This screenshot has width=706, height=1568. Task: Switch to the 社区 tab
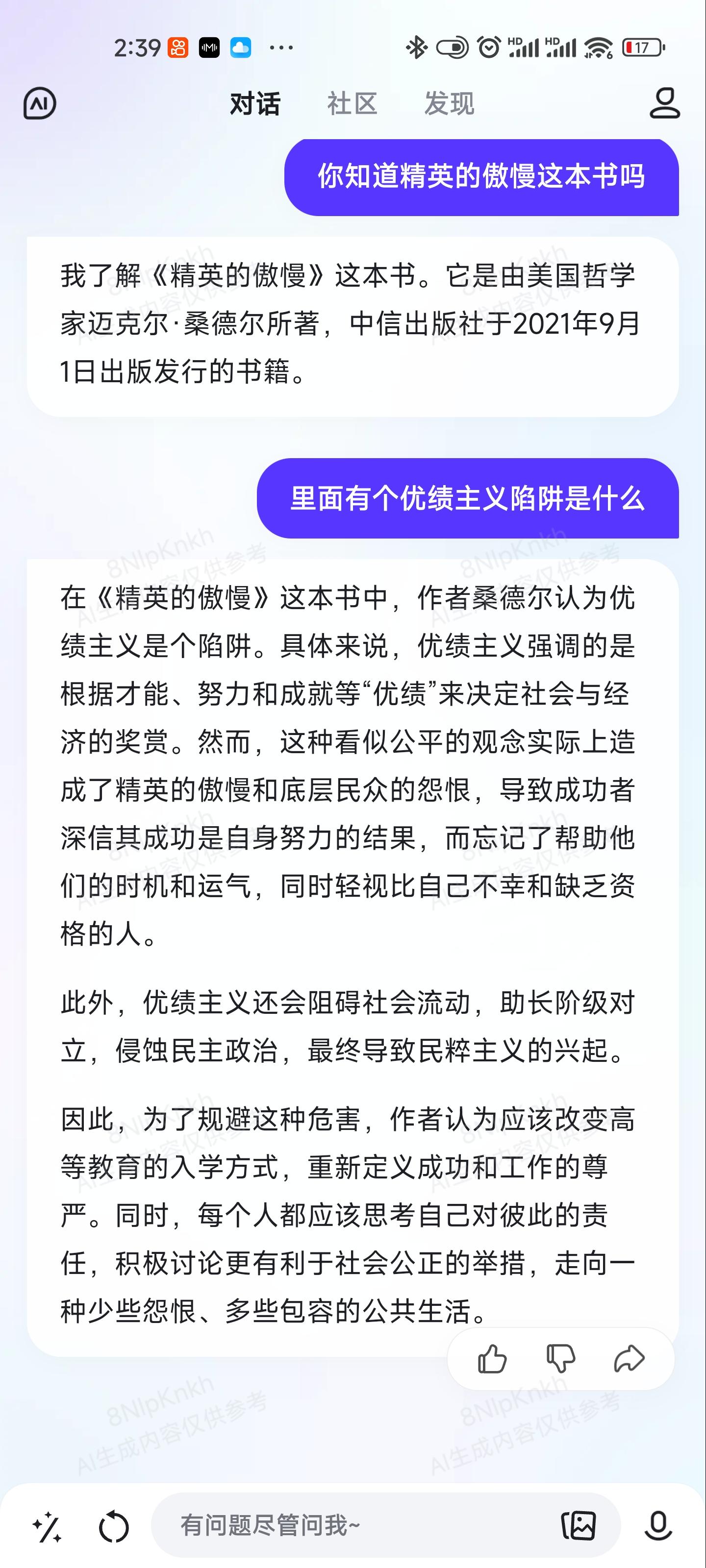click(352, 103)
